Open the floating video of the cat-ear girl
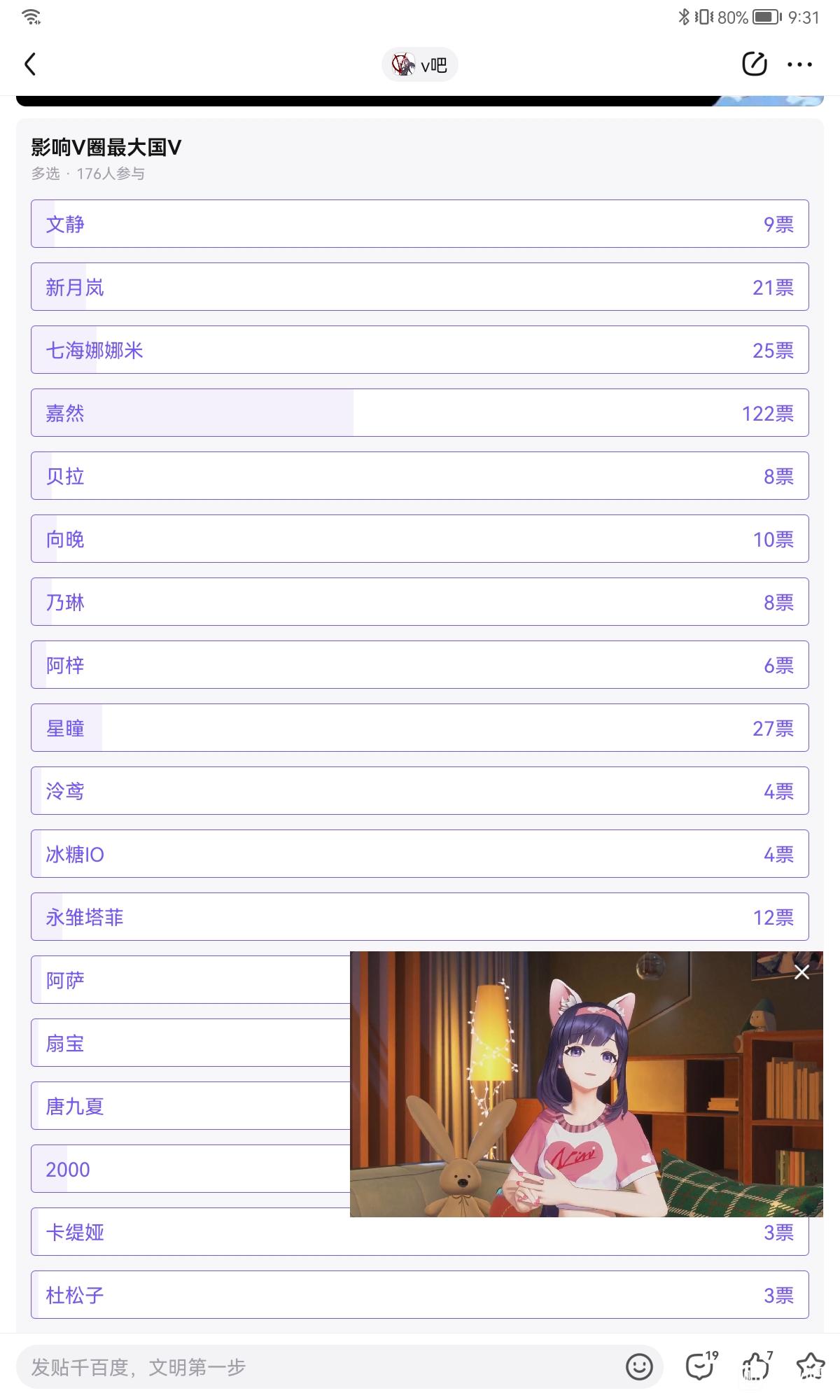 point(587,1084)
